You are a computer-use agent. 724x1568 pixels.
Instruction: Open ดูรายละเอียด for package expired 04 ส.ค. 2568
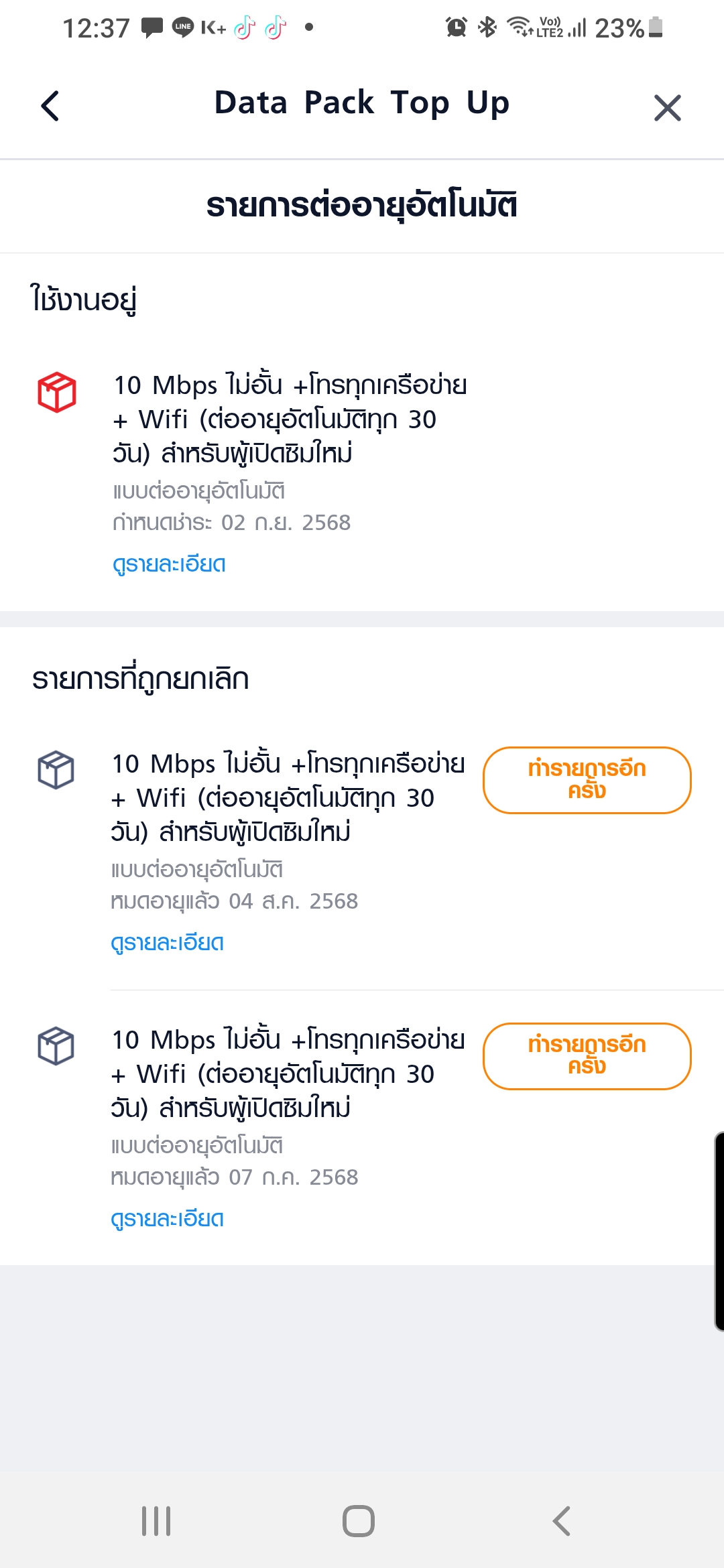pos(167,943)
